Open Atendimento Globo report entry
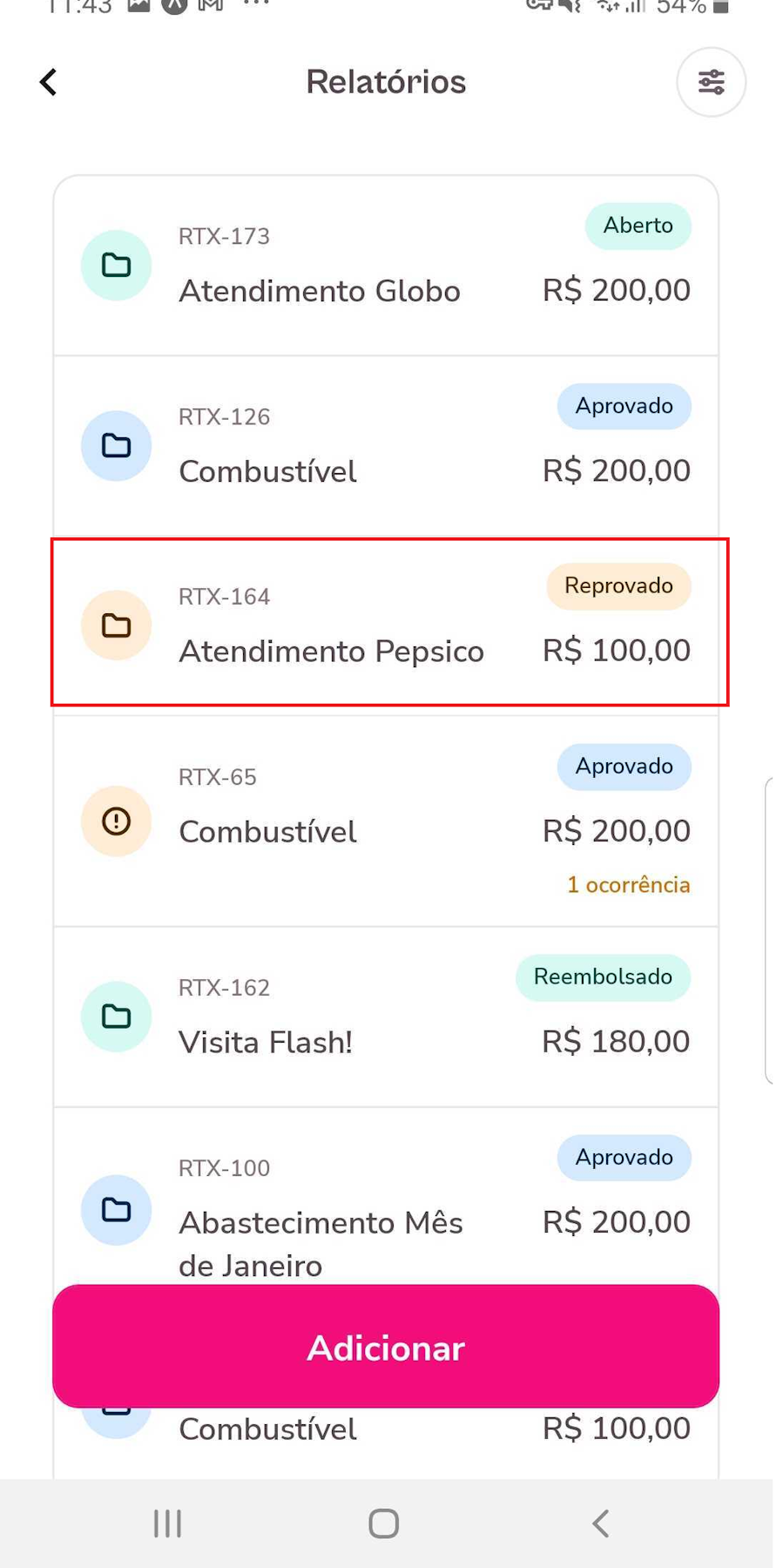 [x=386, y=266]
